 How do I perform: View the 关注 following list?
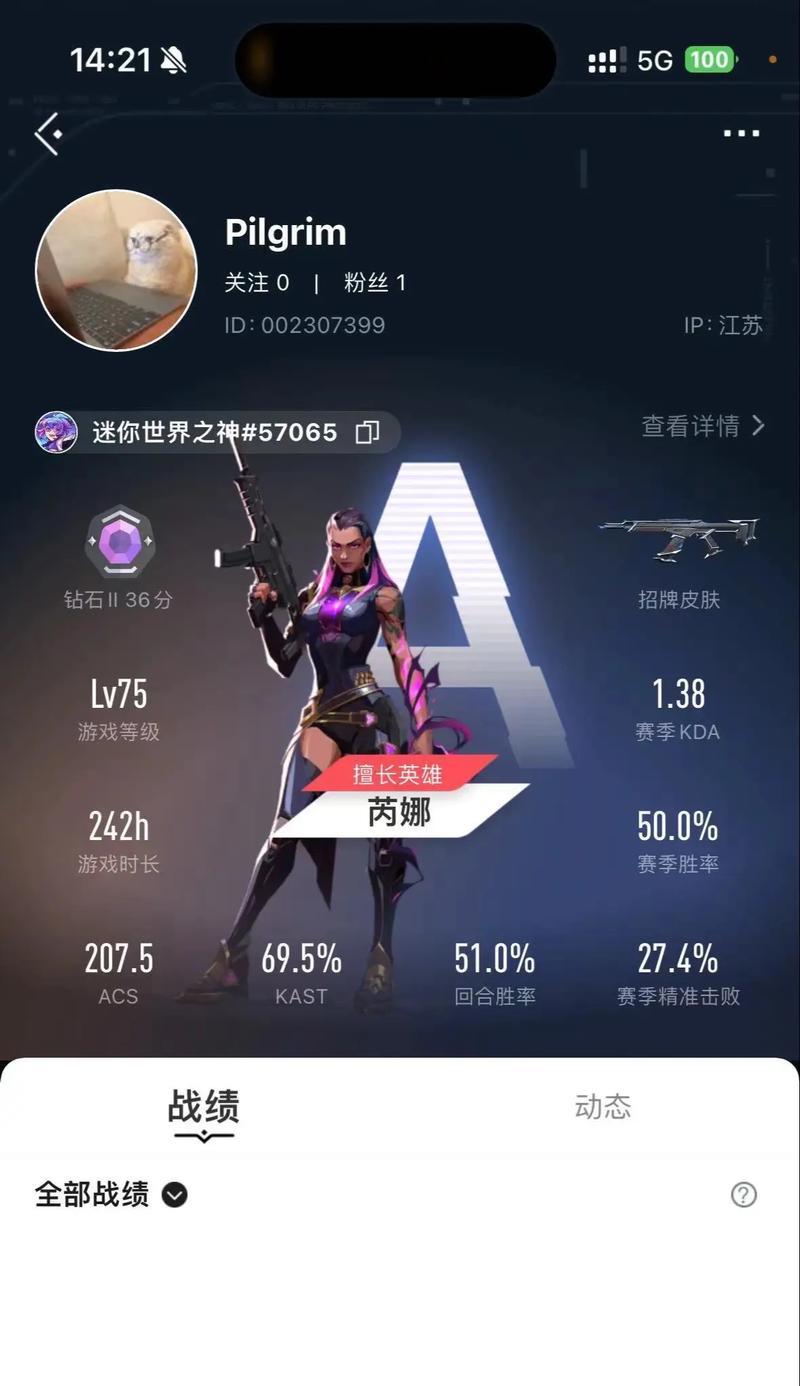click(x=256, y=283)
